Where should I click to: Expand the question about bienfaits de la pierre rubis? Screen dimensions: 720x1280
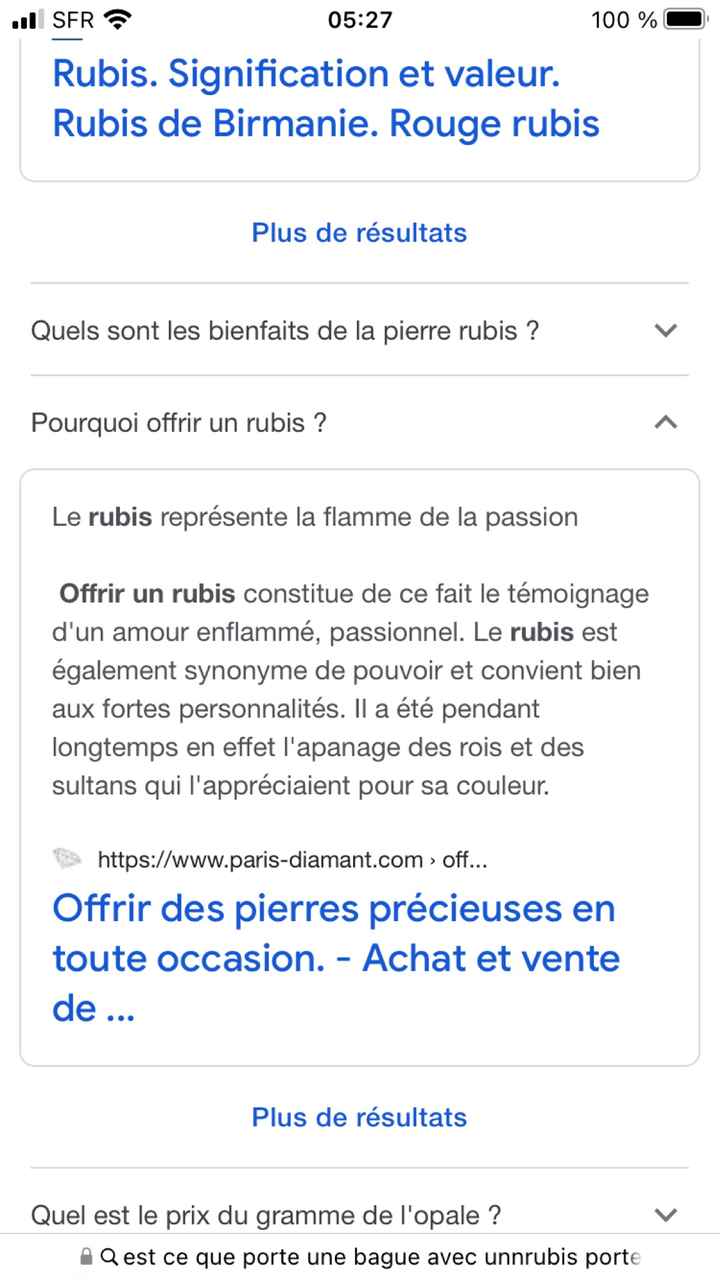tap(665, 331)
